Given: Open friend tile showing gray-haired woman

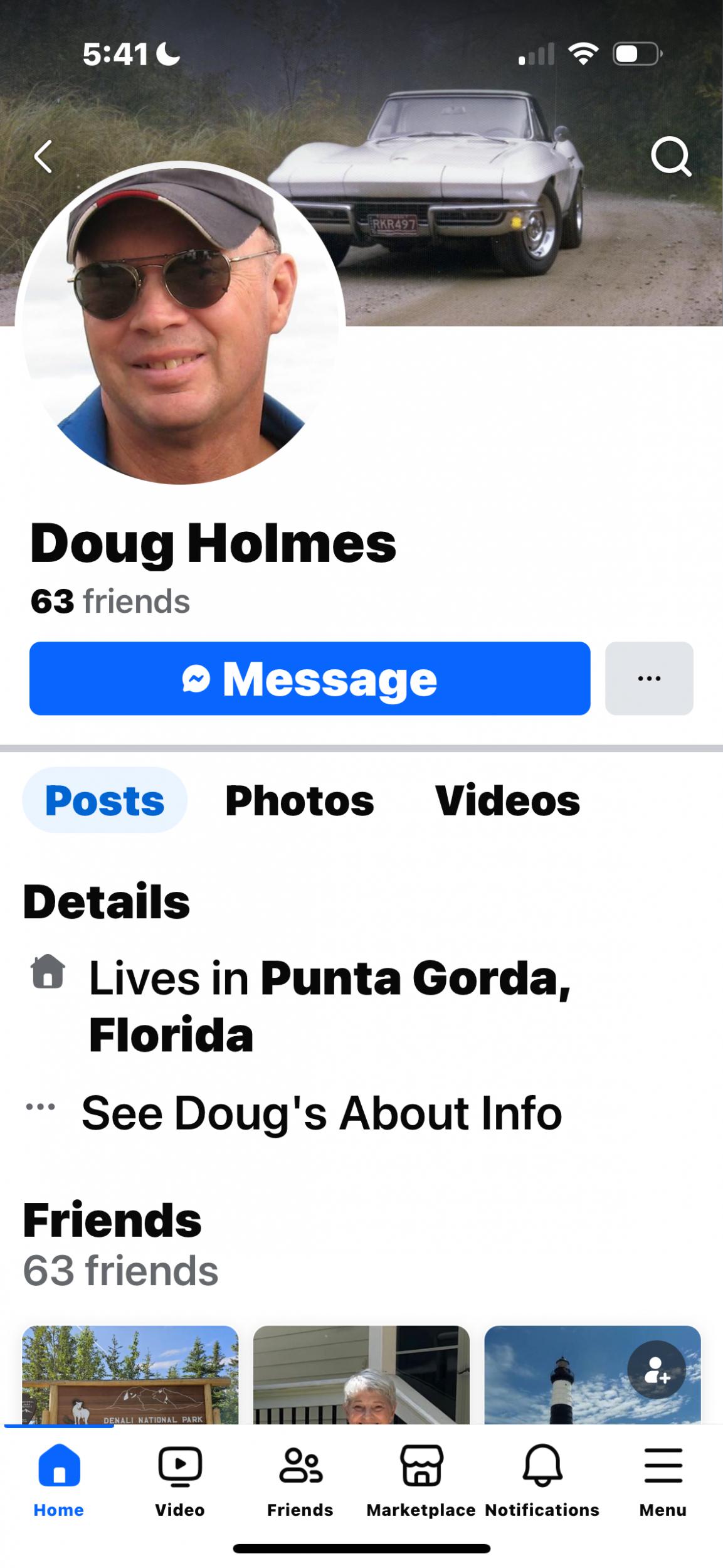Looking at the screenshot, I should pos(361,1374).
